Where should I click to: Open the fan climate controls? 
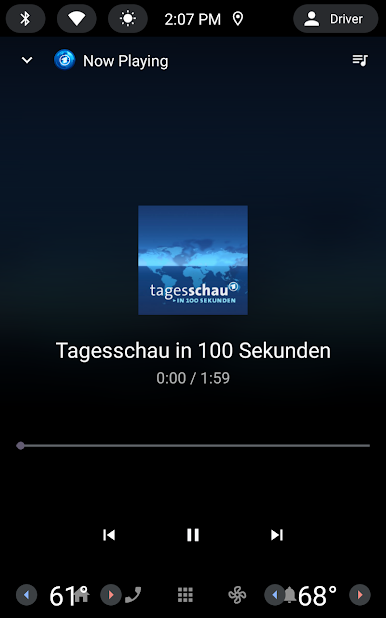237,595
